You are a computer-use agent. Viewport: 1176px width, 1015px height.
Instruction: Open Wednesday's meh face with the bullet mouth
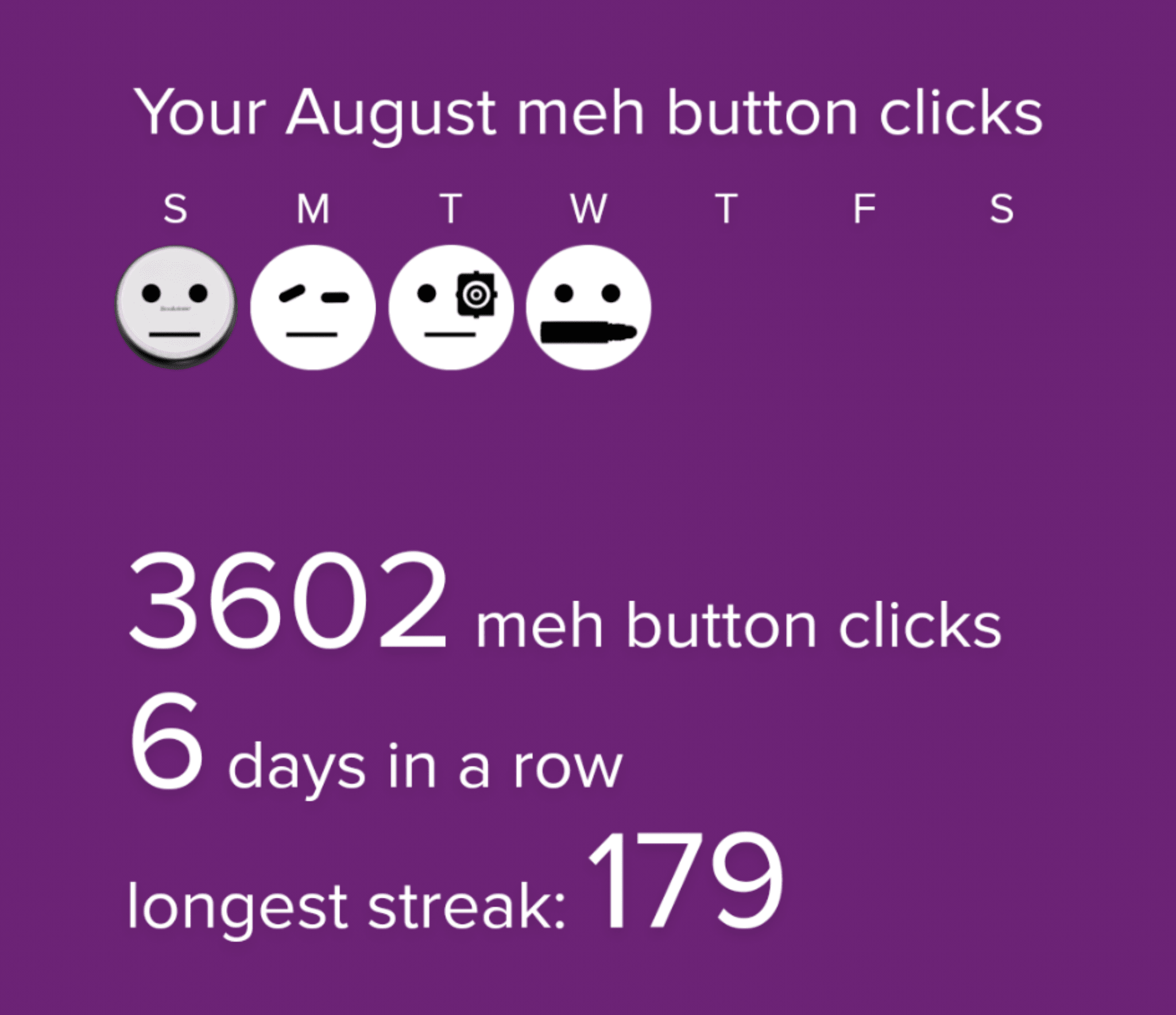pyautogui.click(x=589, y=307)
